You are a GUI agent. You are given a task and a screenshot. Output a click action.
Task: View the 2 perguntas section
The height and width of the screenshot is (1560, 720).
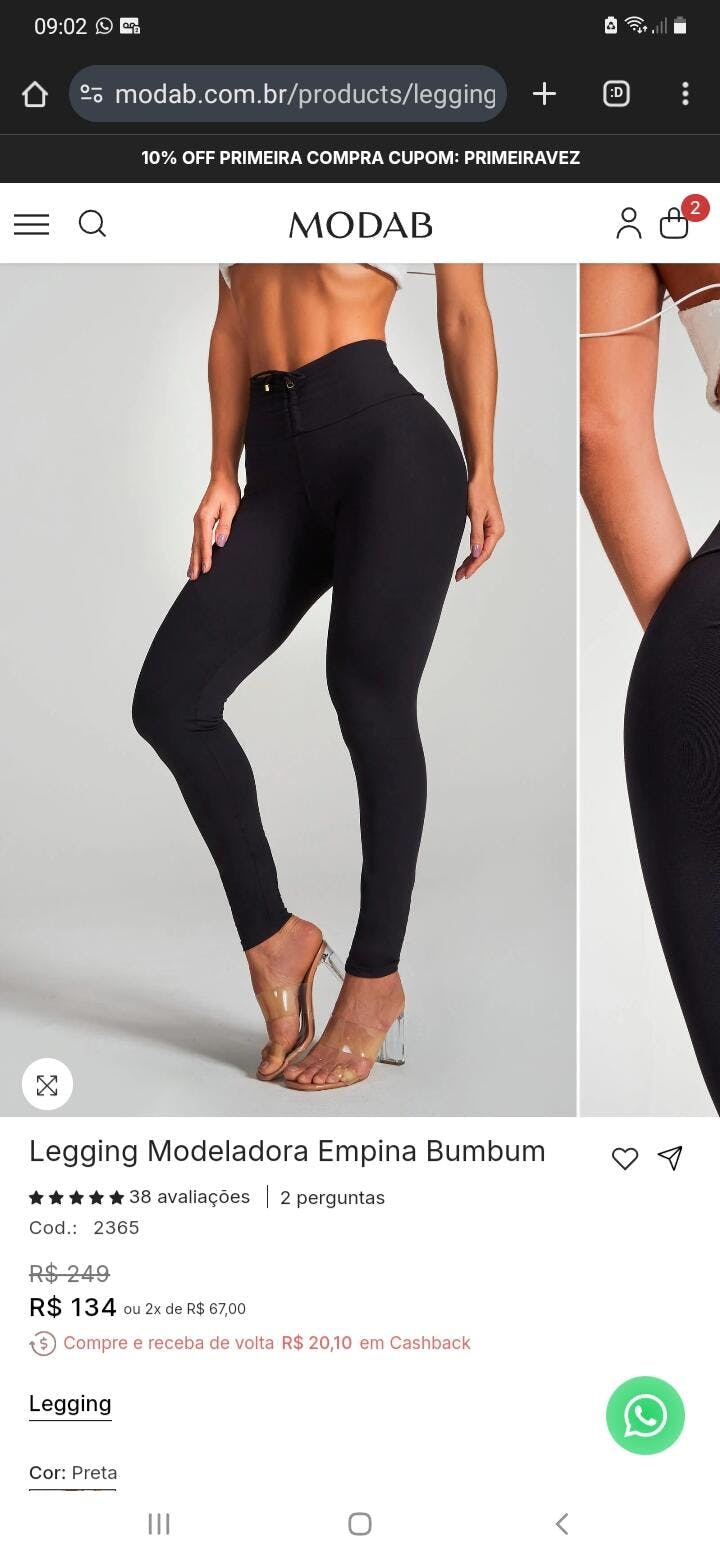(332, 1197)
